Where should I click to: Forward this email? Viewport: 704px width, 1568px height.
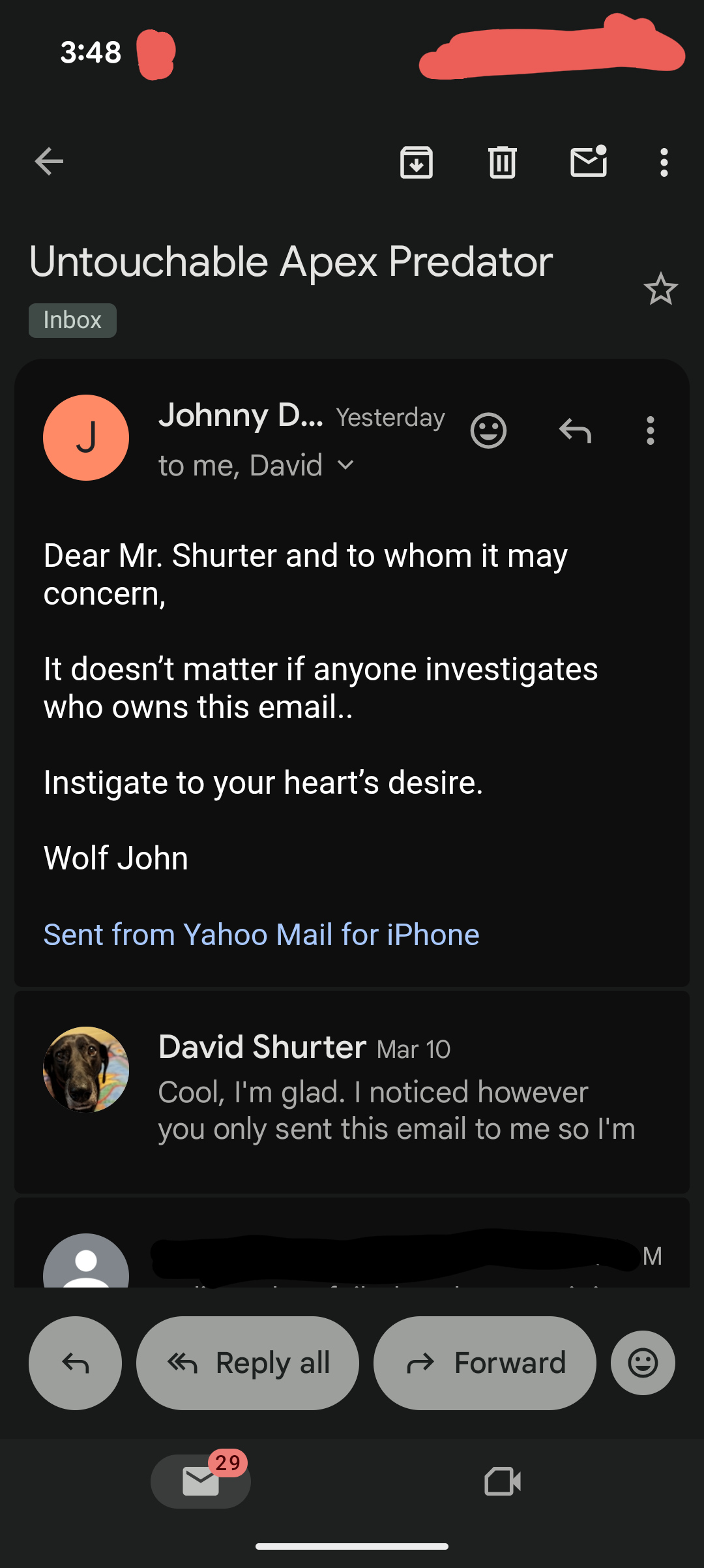click(484, 1363)
